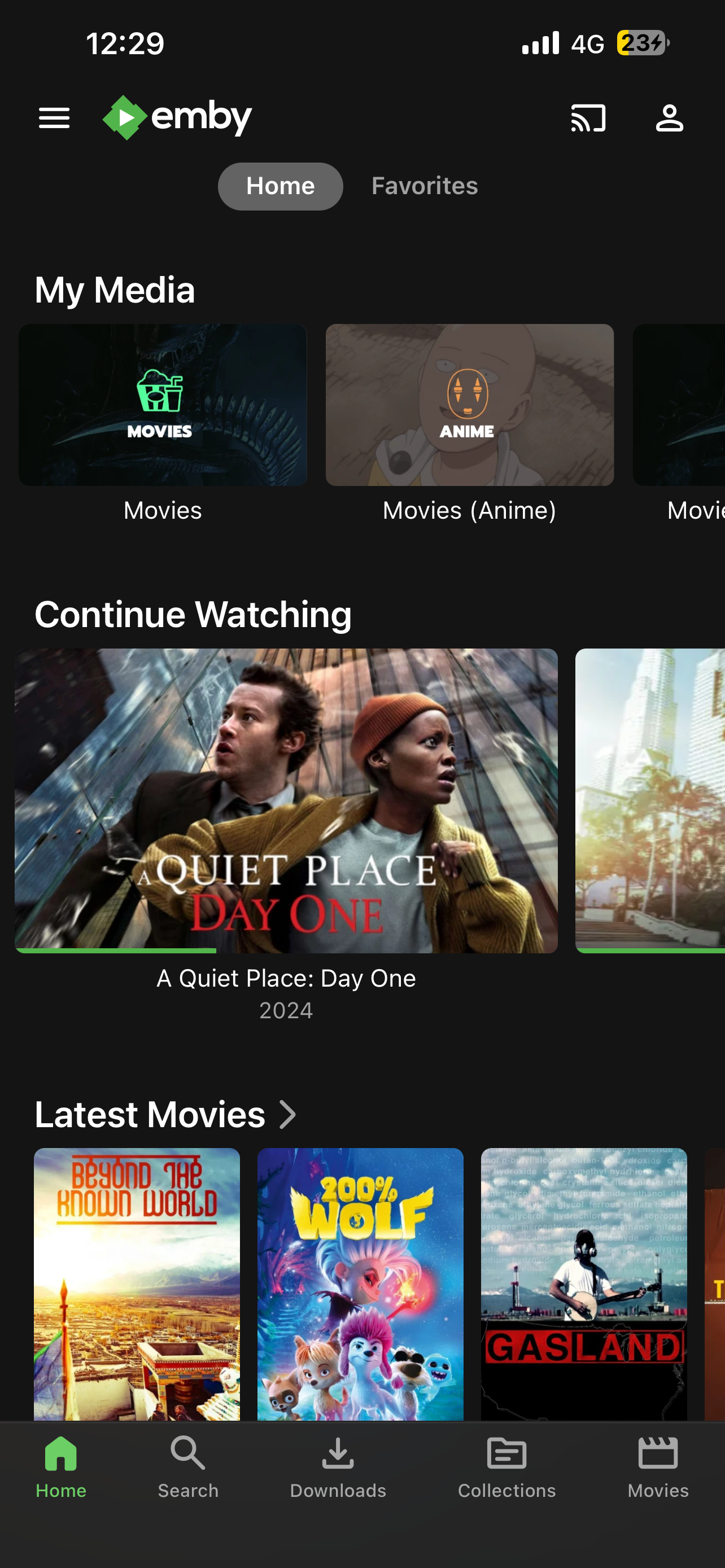
Task: Go to Search in bottom navigation
Action: (188, 1467)
